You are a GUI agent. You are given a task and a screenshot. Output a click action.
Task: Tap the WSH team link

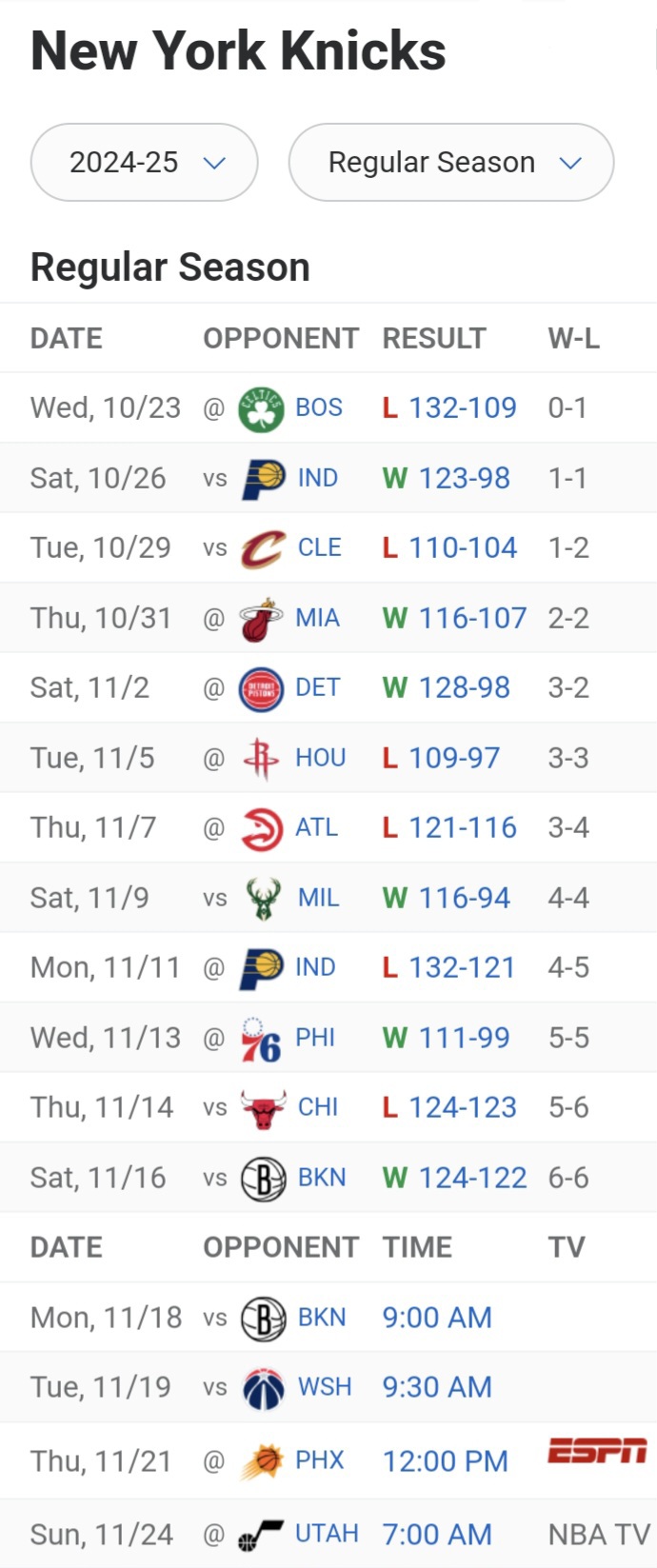tap(325, 1387)
